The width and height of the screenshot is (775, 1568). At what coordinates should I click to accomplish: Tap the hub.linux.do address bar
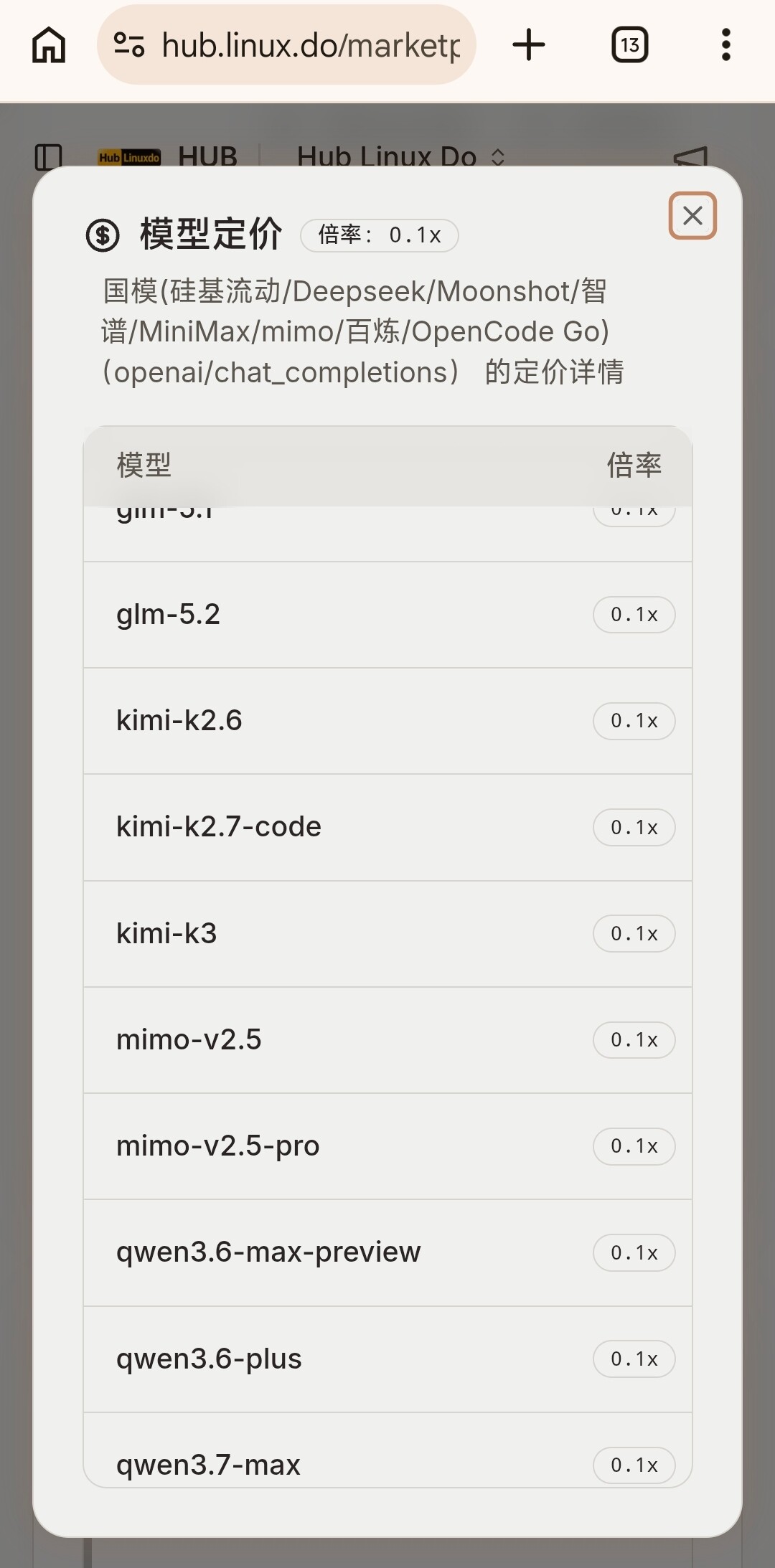(x=286, y=45)
